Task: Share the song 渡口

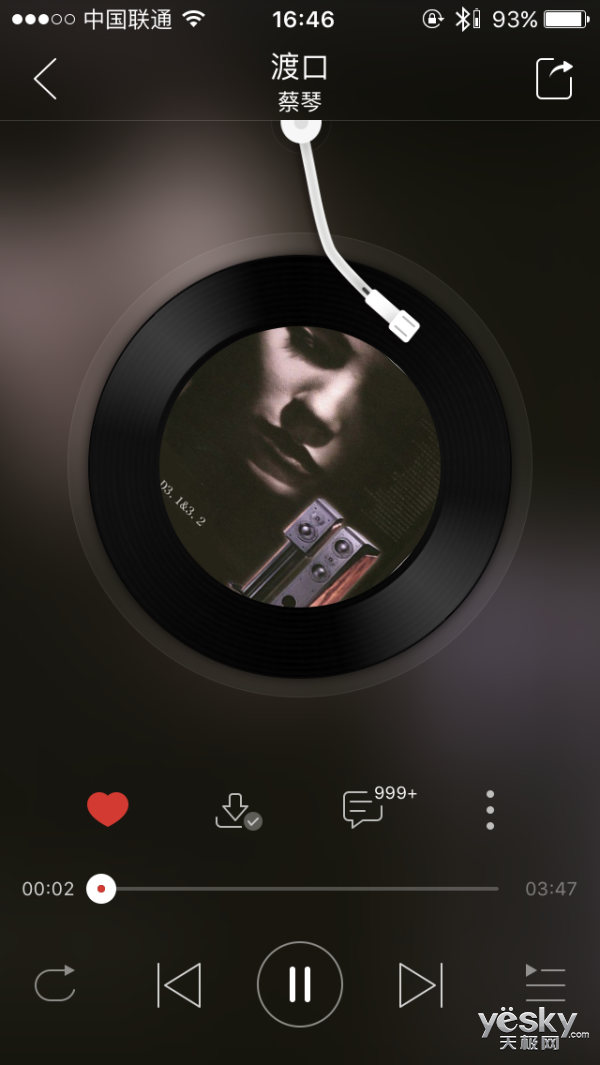Action: 555,79
